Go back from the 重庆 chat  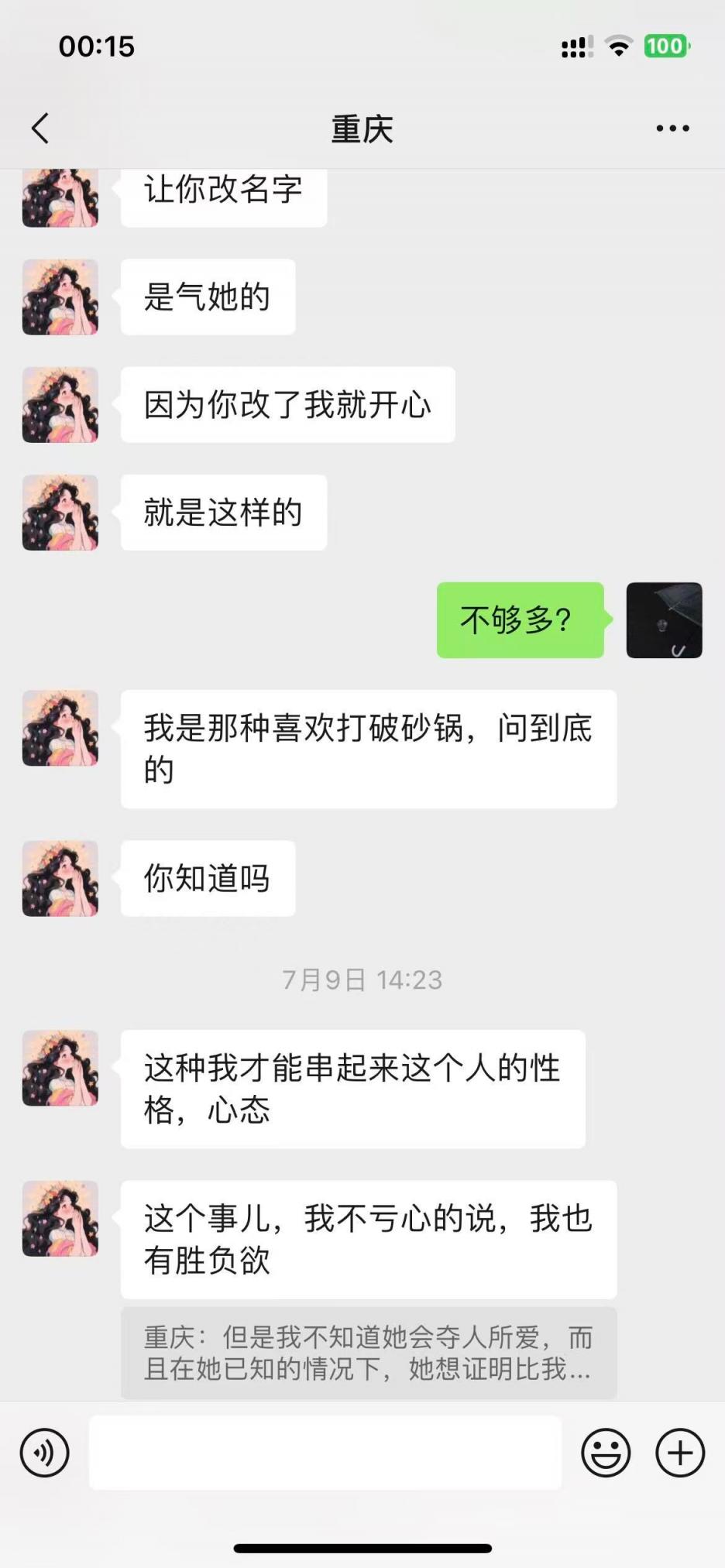point(41,129)
